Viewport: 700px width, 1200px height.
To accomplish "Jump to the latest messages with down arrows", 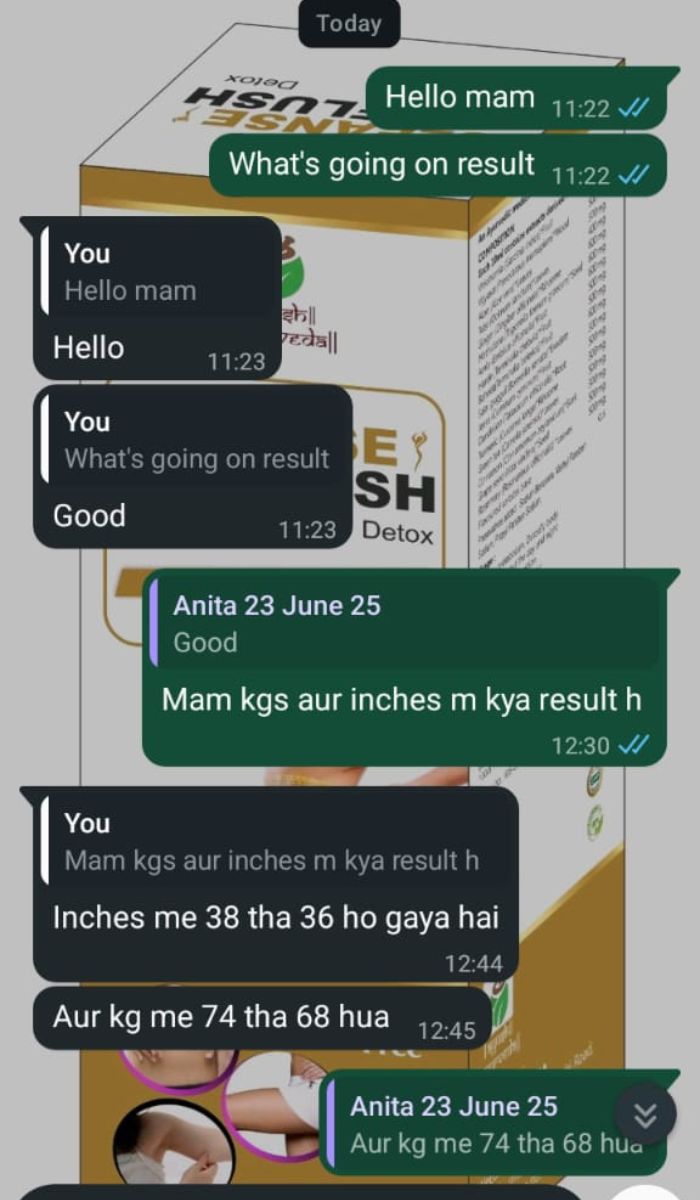I will (646, 1115).
